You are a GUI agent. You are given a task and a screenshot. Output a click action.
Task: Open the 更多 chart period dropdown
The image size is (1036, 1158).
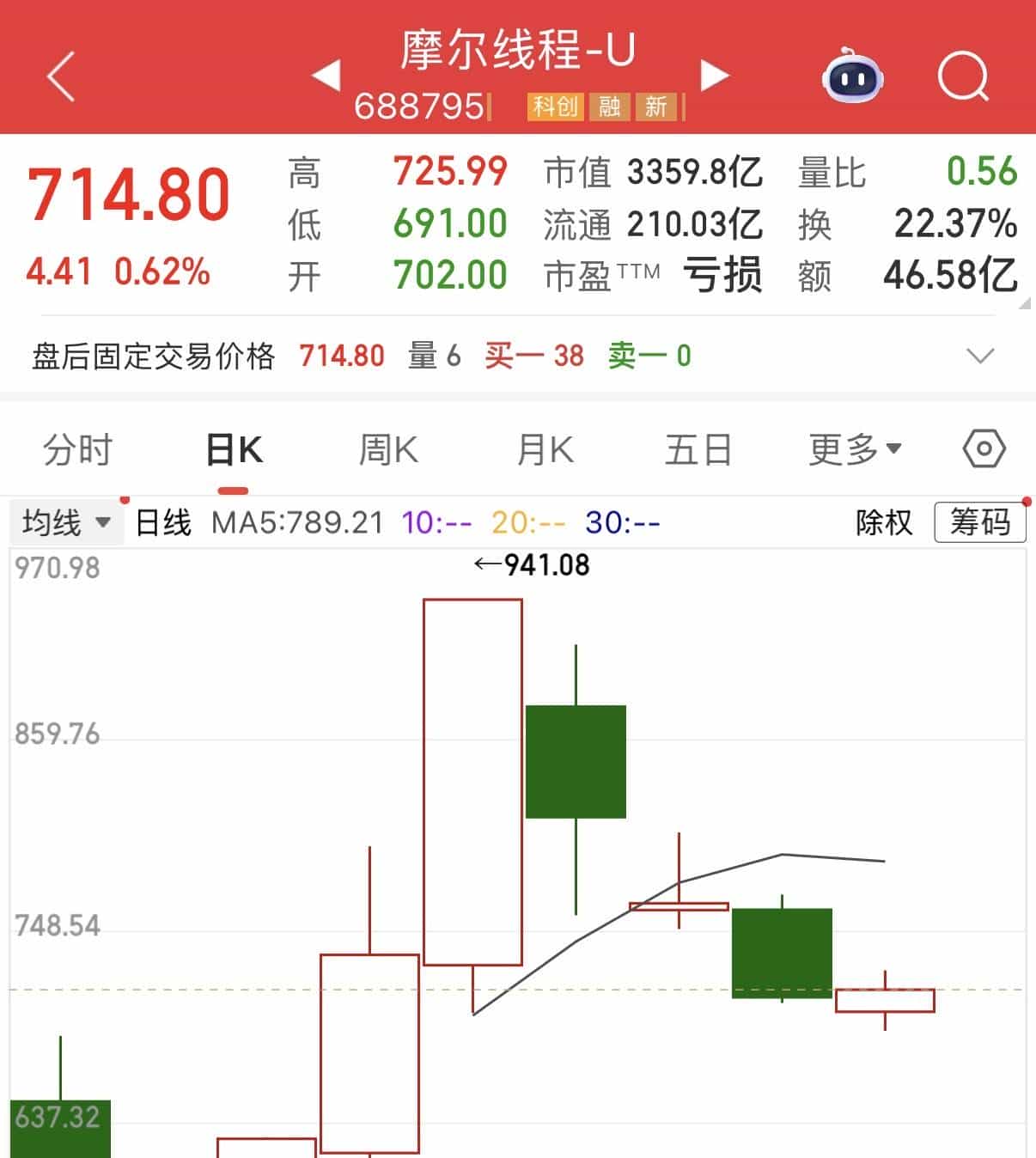point(852,448)
